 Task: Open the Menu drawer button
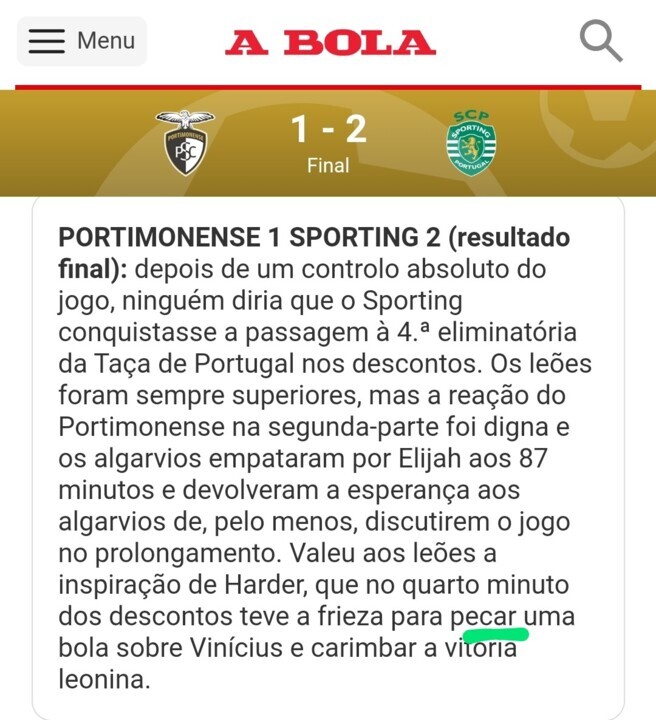82,41
